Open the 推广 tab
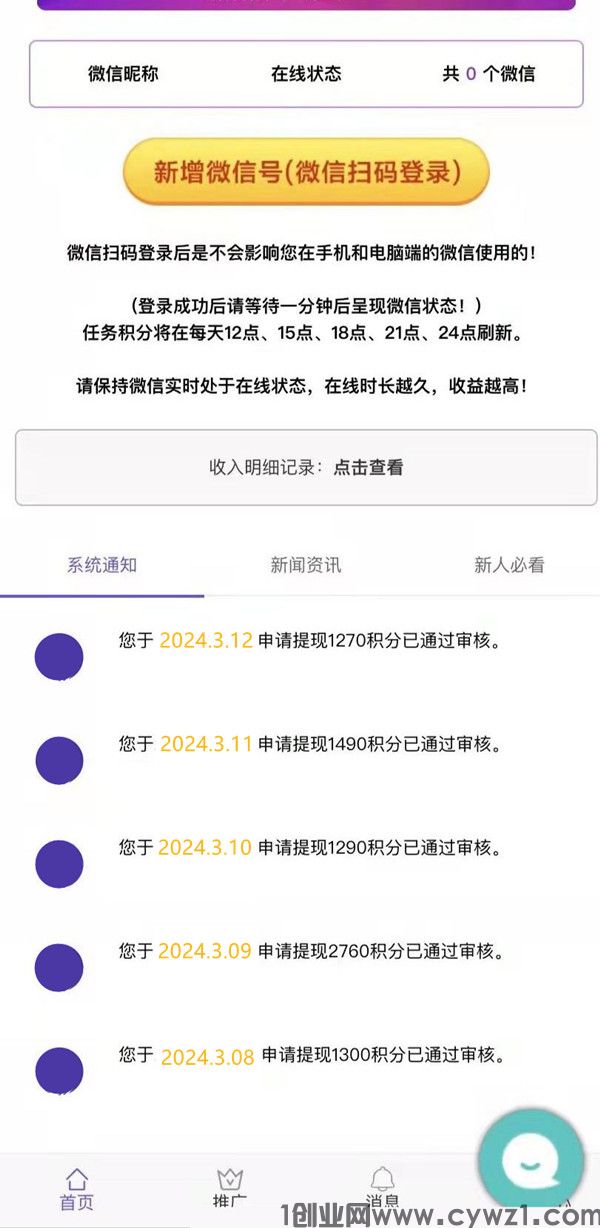This screenshot has width=600, height=1228. (x=230, y=1189)
